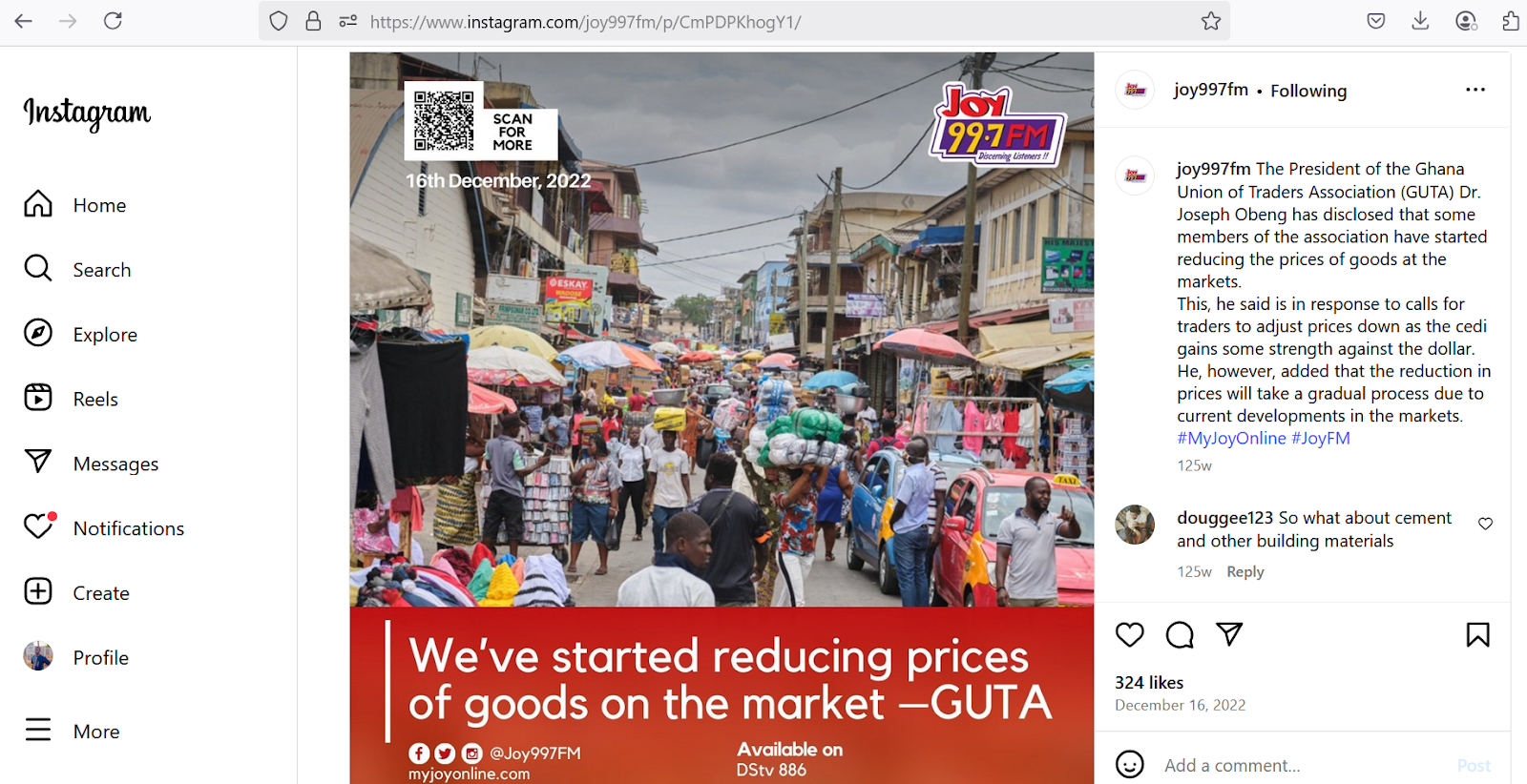
Task: Reply to douggee123's comment
Action: (1245, 571)
